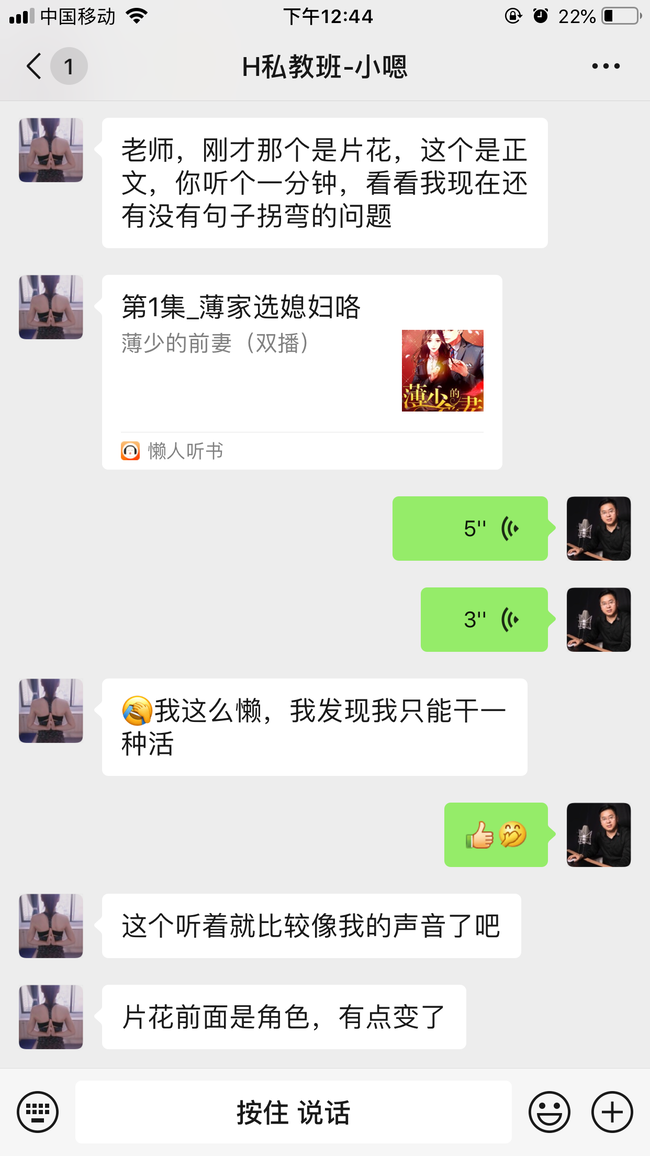Play the 5-second voice message
The width and height of the screenshot is (650, 1156).
coord(470,529)
